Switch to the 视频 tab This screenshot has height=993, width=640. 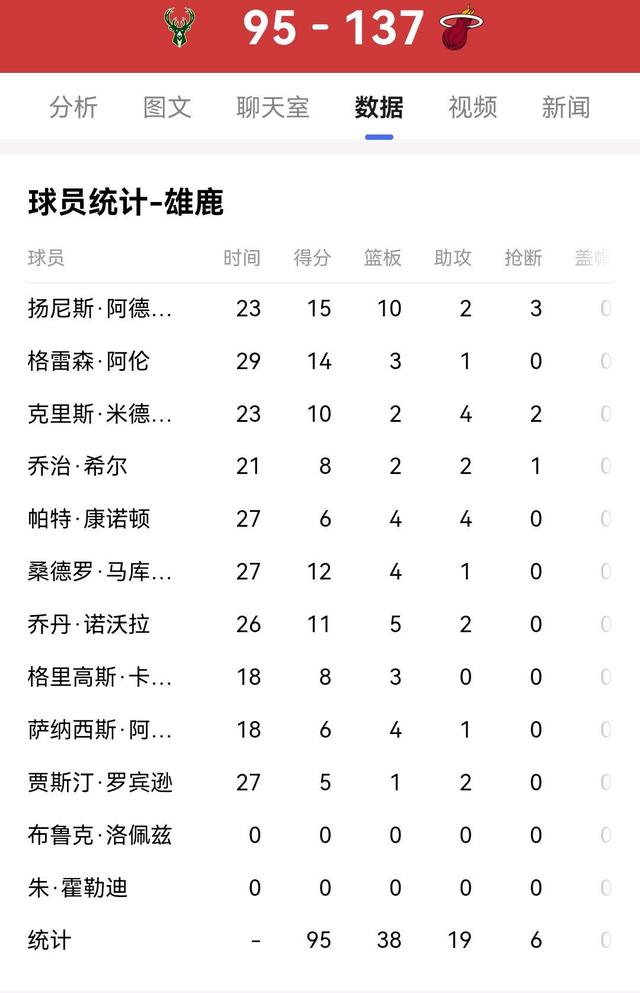pos(473,107)
